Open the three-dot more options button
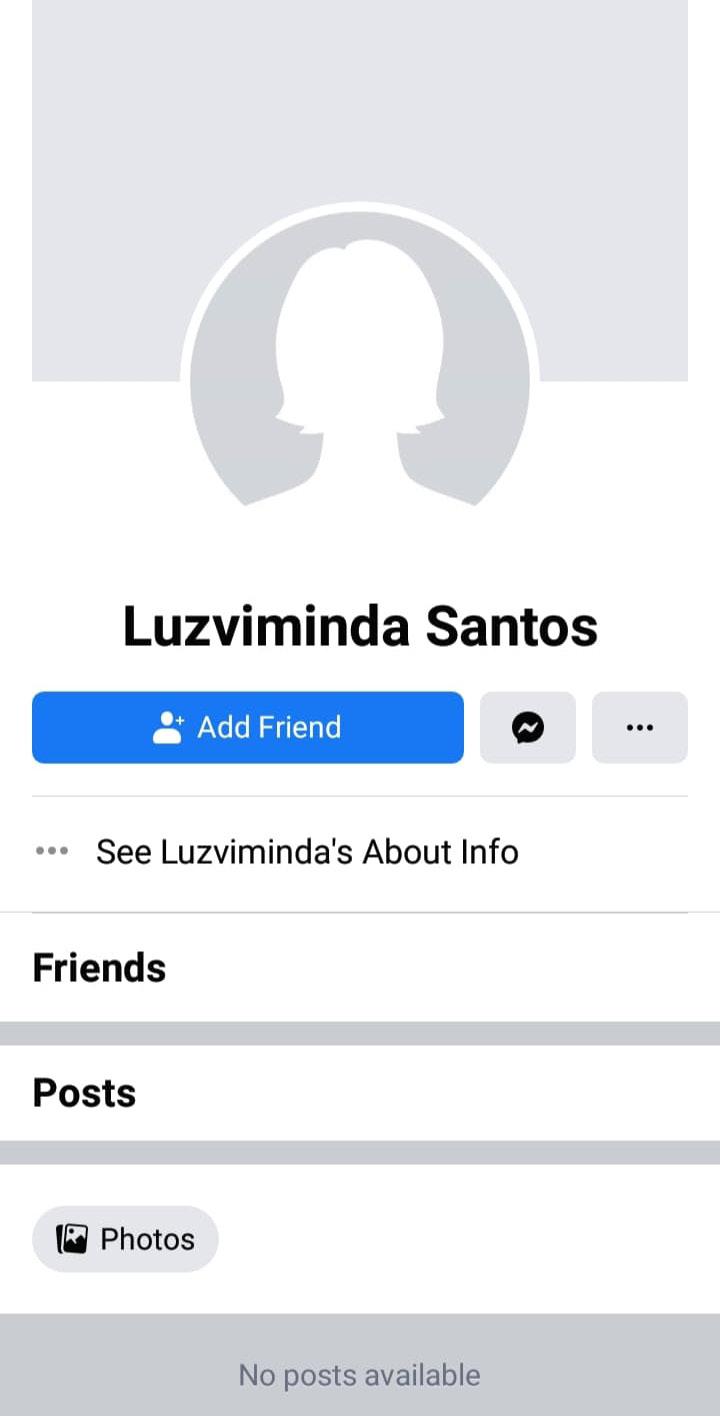This screenshot has height=1416, width=720. pyautogui.click(x=640, y=727)
